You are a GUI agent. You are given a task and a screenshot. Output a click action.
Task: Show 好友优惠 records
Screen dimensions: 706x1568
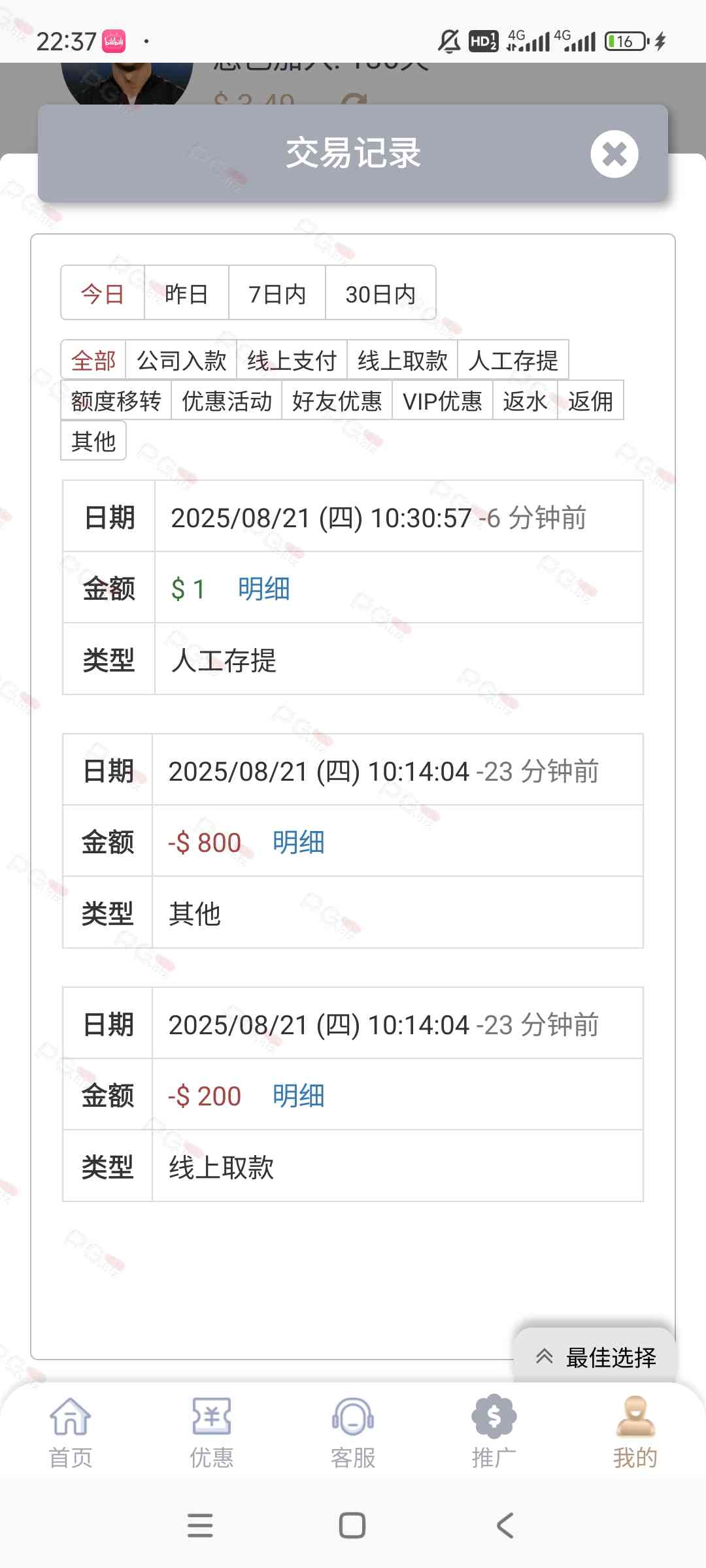point(337,400)
